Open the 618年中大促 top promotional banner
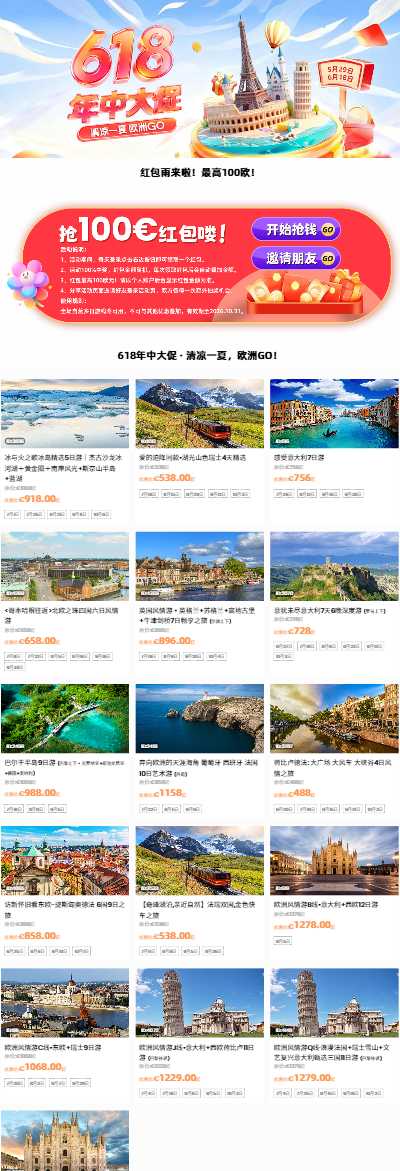The height and width of the screenshot is (1171, 400). [x=200, y=78]
